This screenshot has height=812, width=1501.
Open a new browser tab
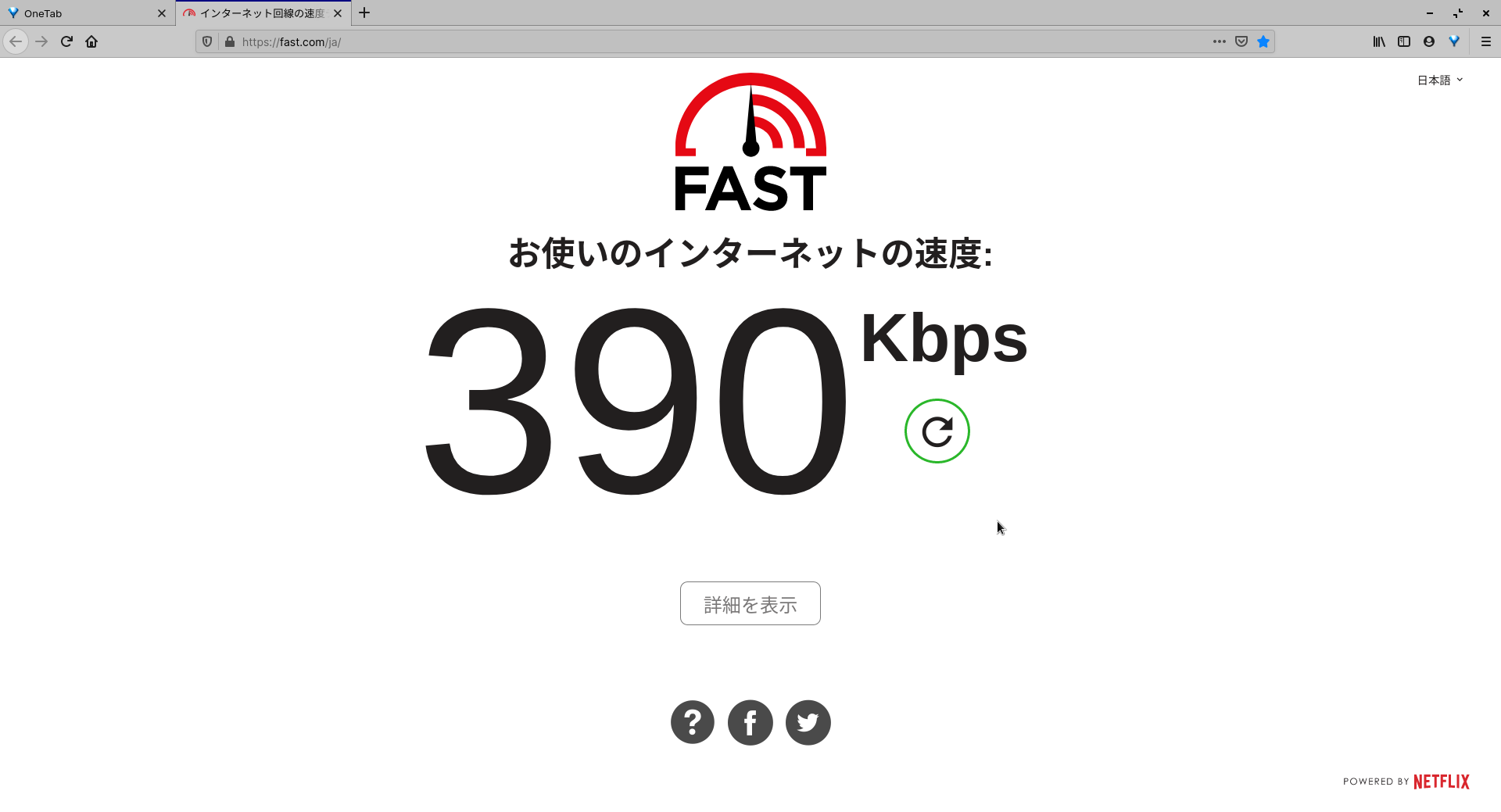(364, 13)
